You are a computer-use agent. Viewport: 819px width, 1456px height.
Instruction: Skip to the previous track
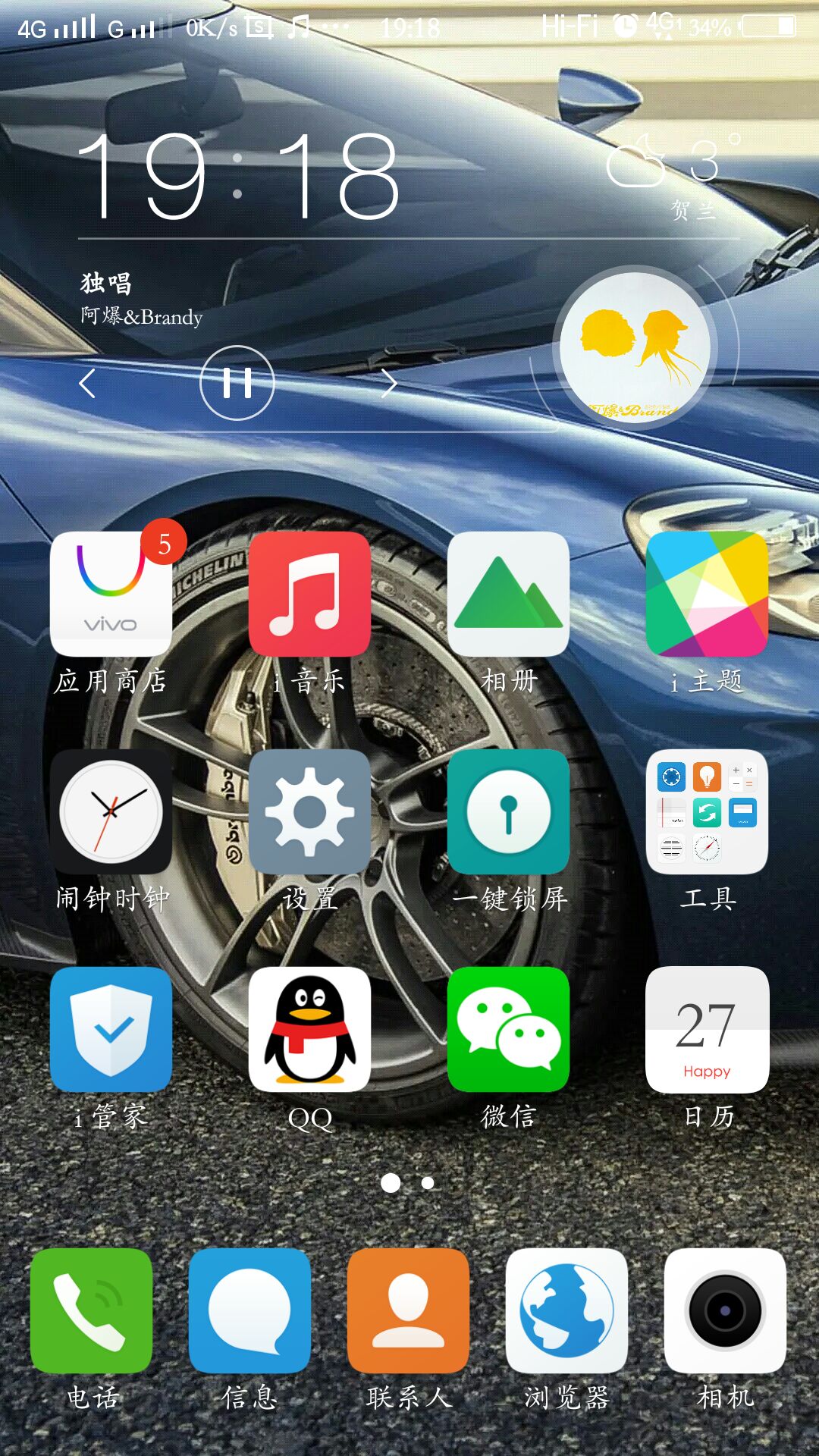point(88,383)
